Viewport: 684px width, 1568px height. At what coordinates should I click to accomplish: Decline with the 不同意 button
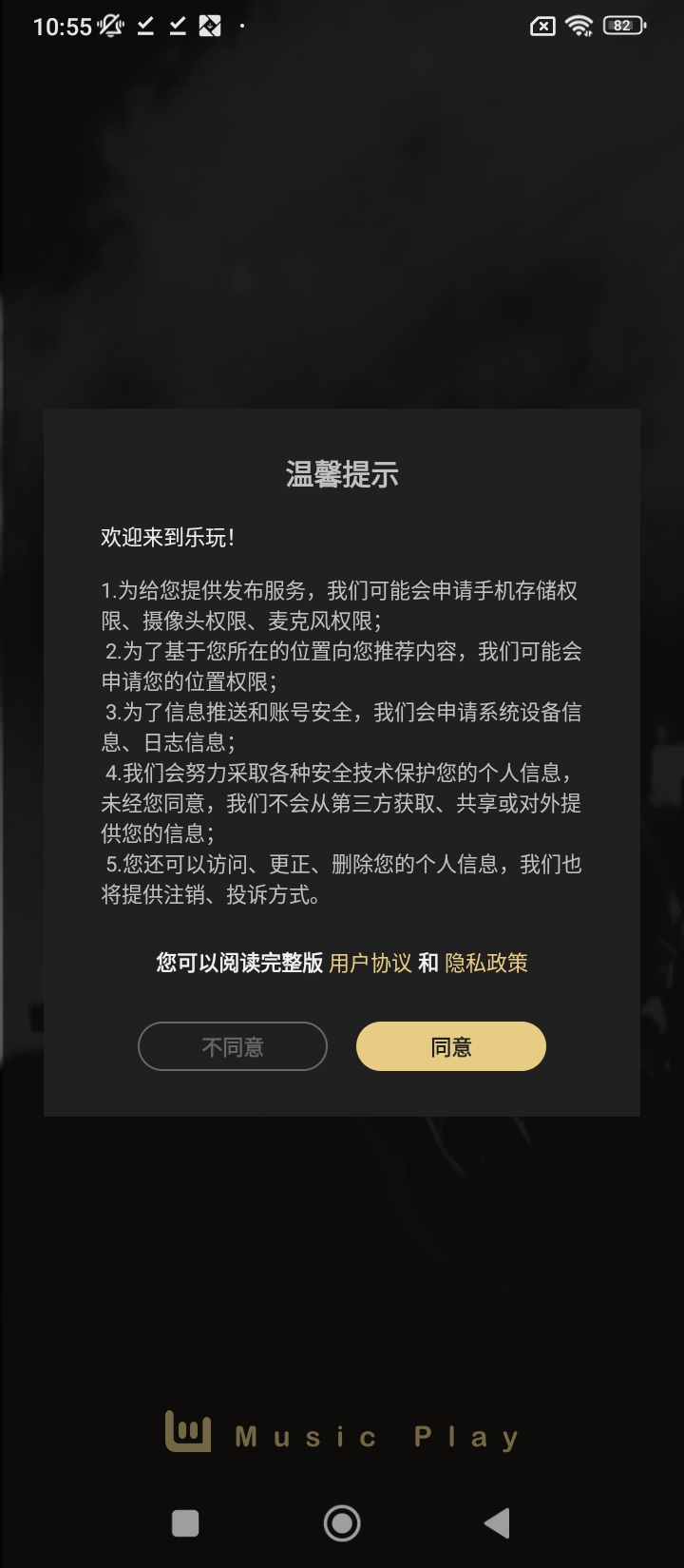point(233,1046)
